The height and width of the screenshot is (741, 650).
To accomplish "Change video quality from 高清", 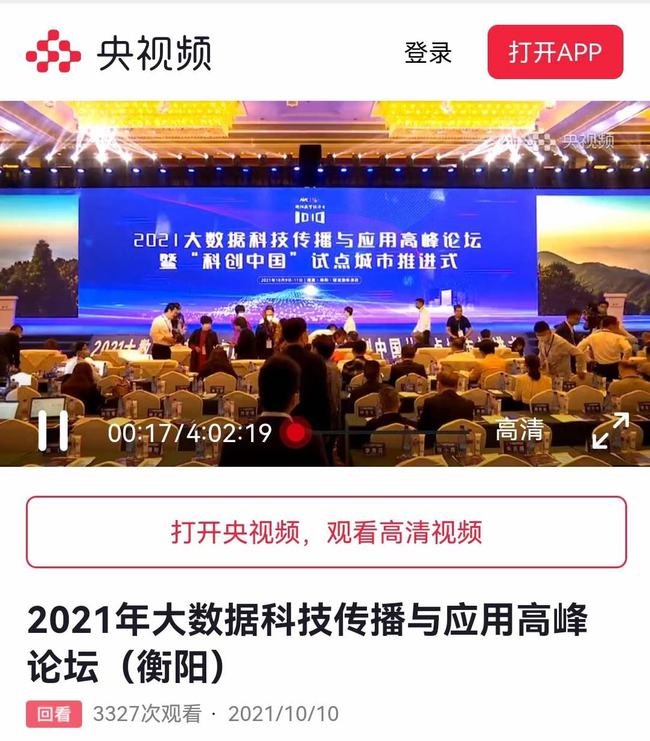I will point(520,431).
